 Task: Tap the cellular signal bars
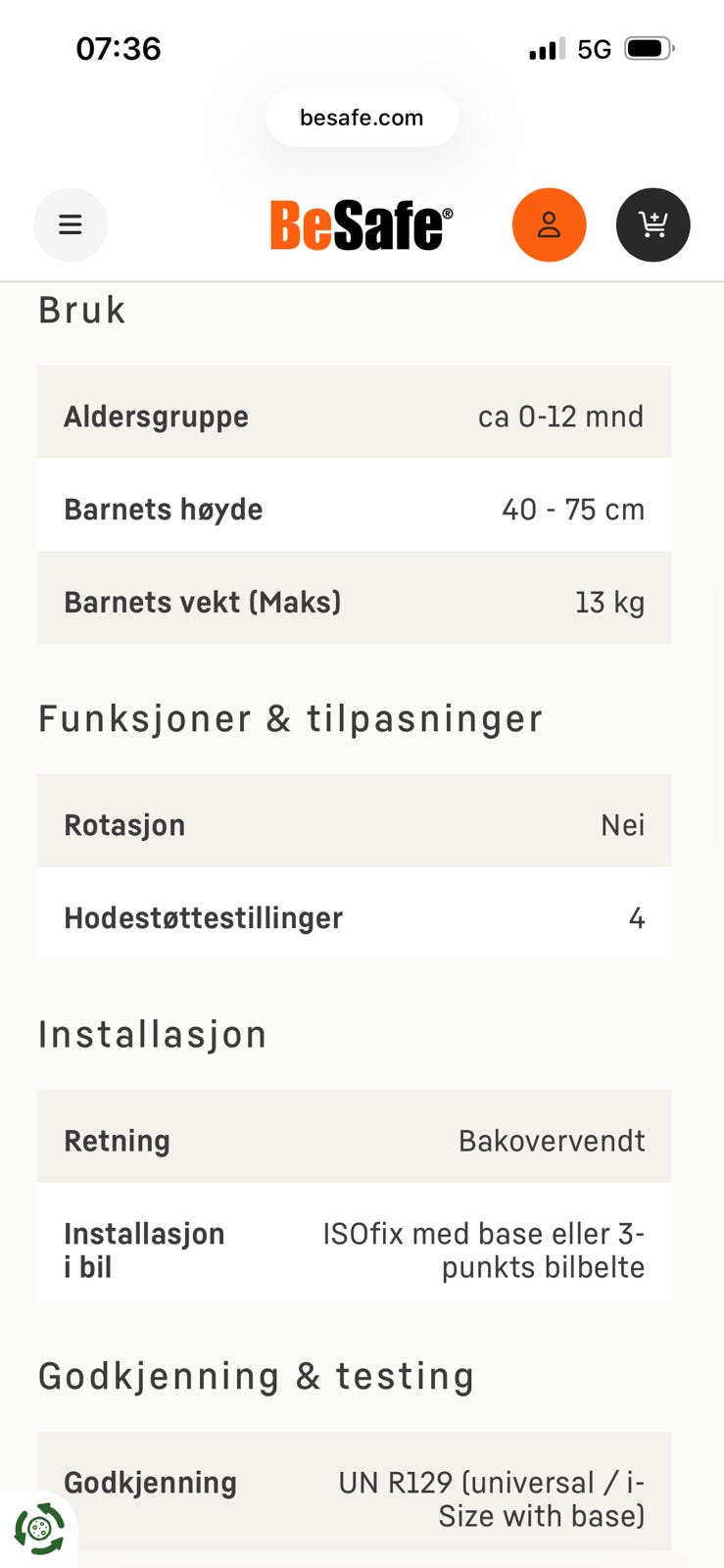click(543, 48)
